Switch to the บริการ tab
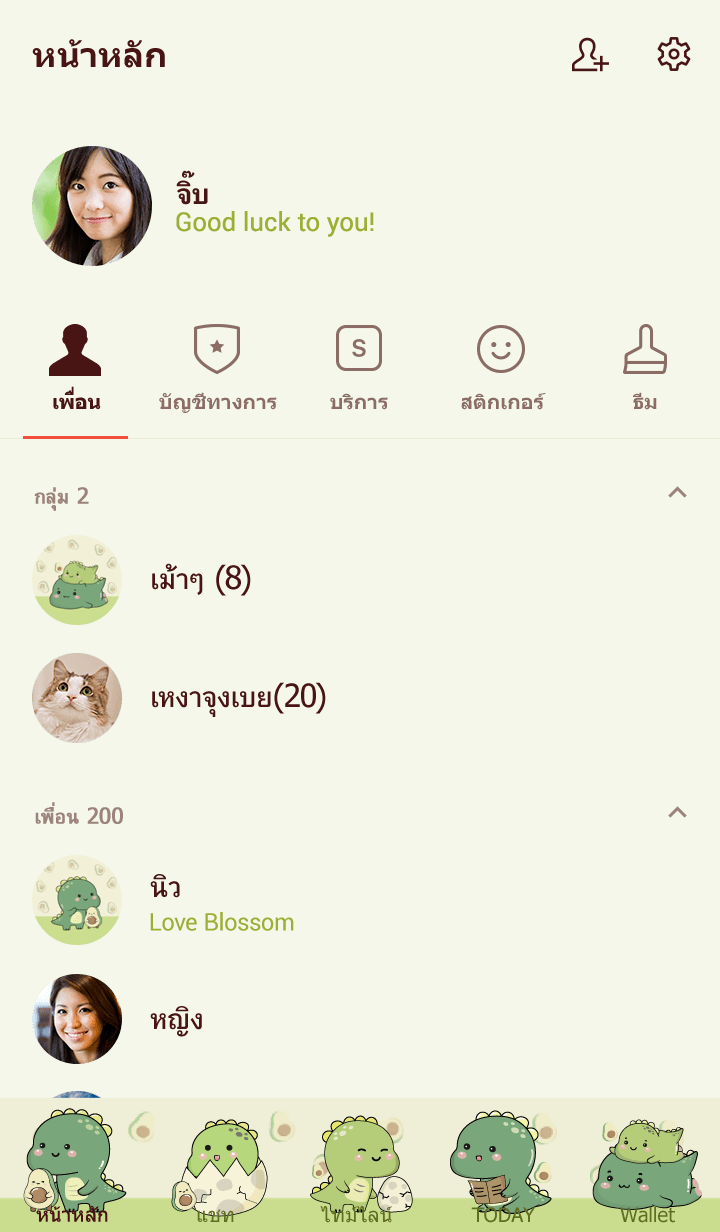 pyautogui.click(x=359, y=369)
